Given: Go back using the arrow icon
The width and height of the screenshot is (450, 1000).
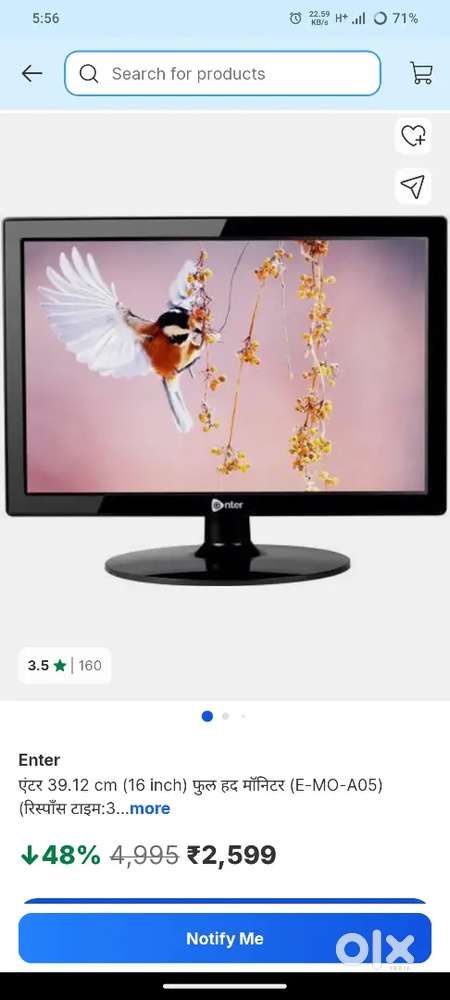Looking at the screenshot, I should pos(32,73).
